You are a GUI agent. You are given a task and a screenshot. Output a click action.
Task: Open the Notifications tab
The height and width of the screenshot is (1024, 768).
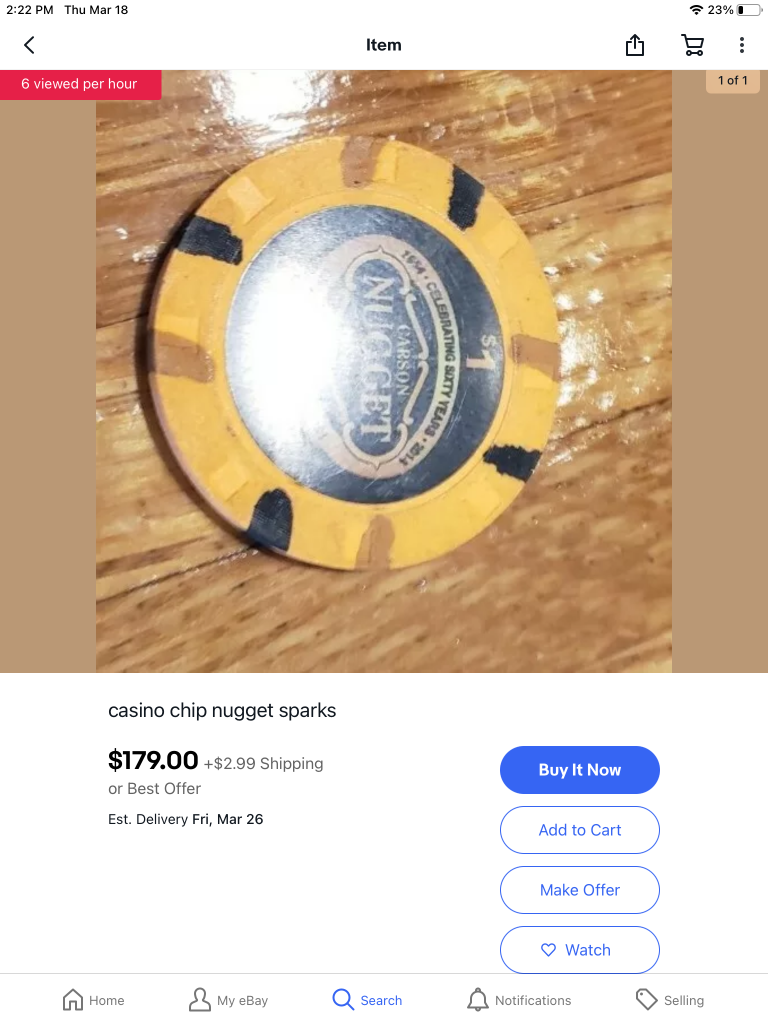[519, 1000]
